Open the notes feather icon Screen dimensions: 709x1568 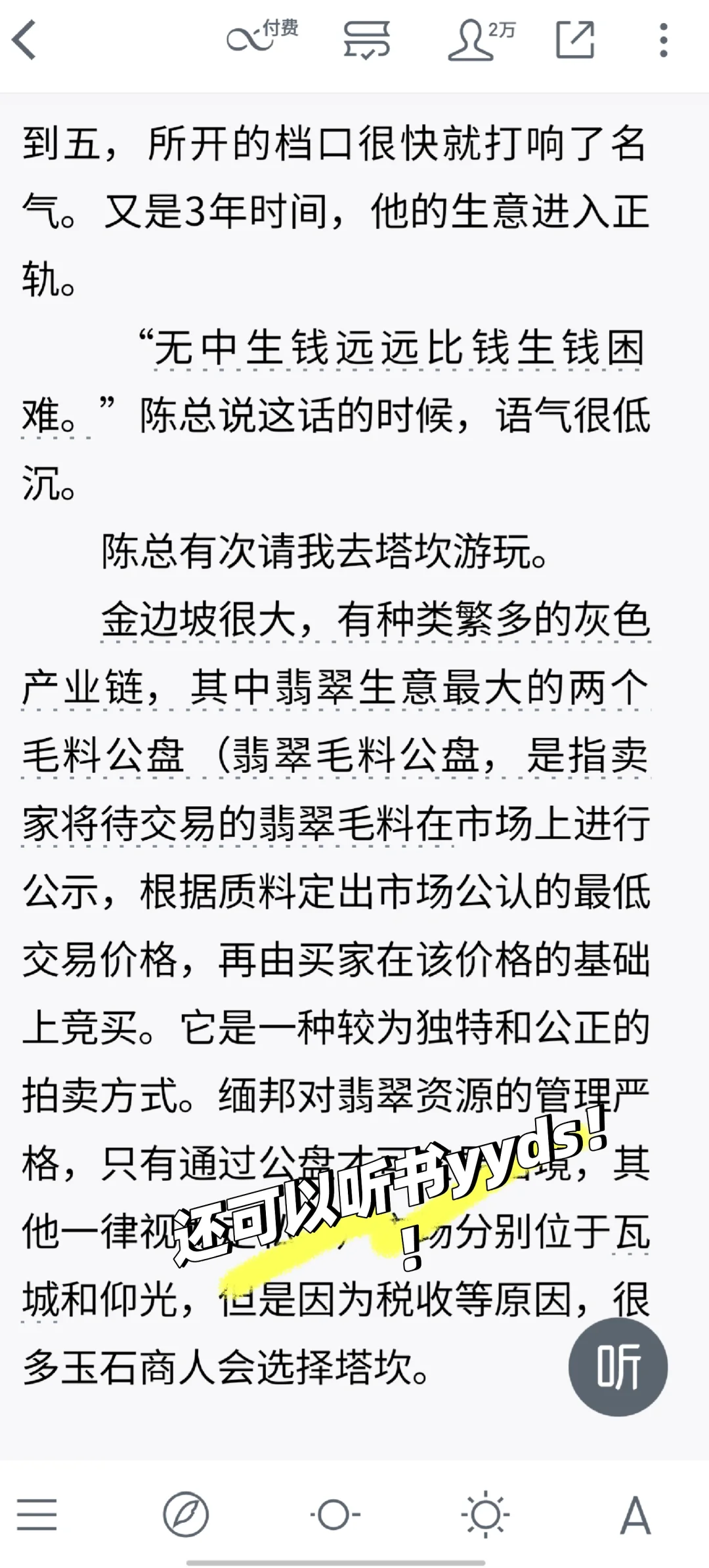coord(186,1515)
